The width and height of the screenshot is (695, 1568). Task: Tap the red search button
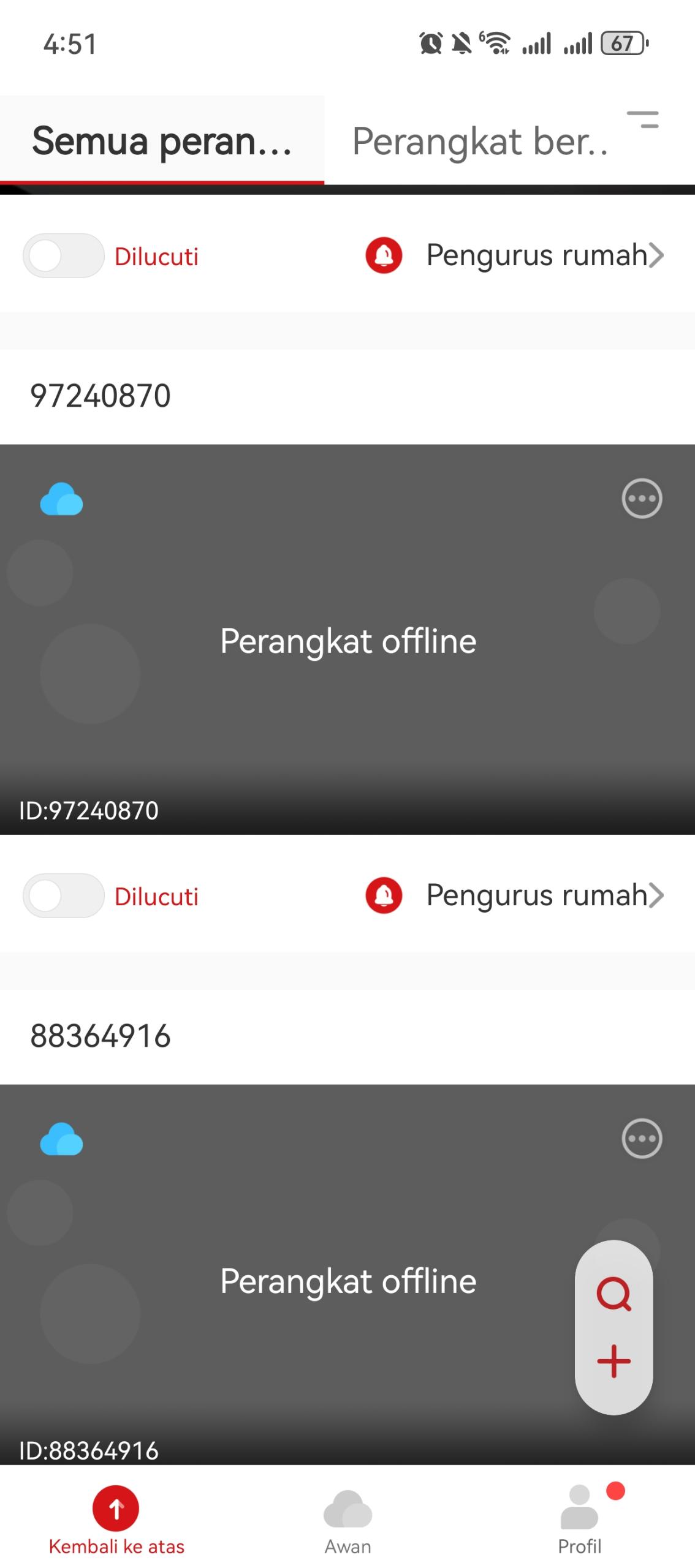point(613,1293)
